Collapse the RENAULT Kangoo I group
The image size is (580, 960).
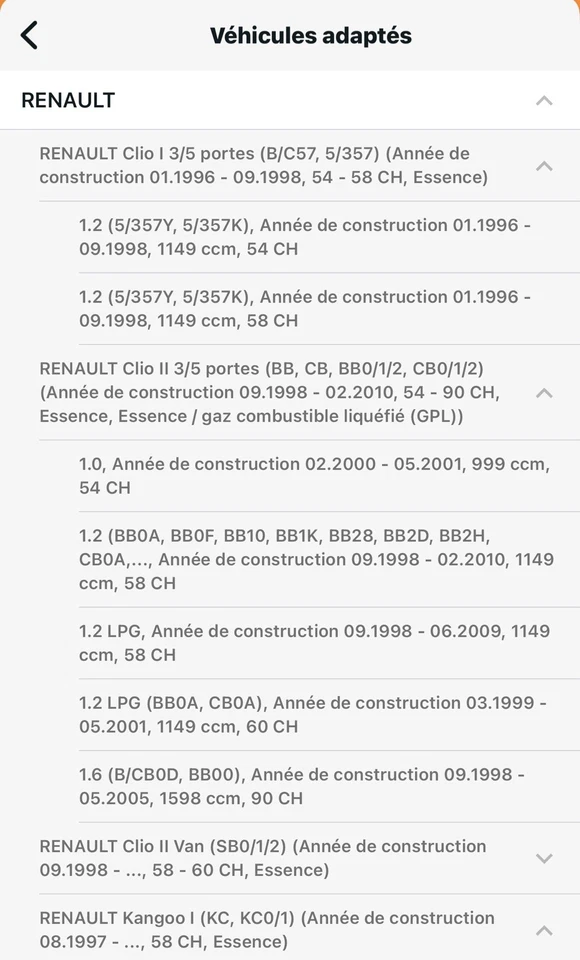click(x=544, y=930)
